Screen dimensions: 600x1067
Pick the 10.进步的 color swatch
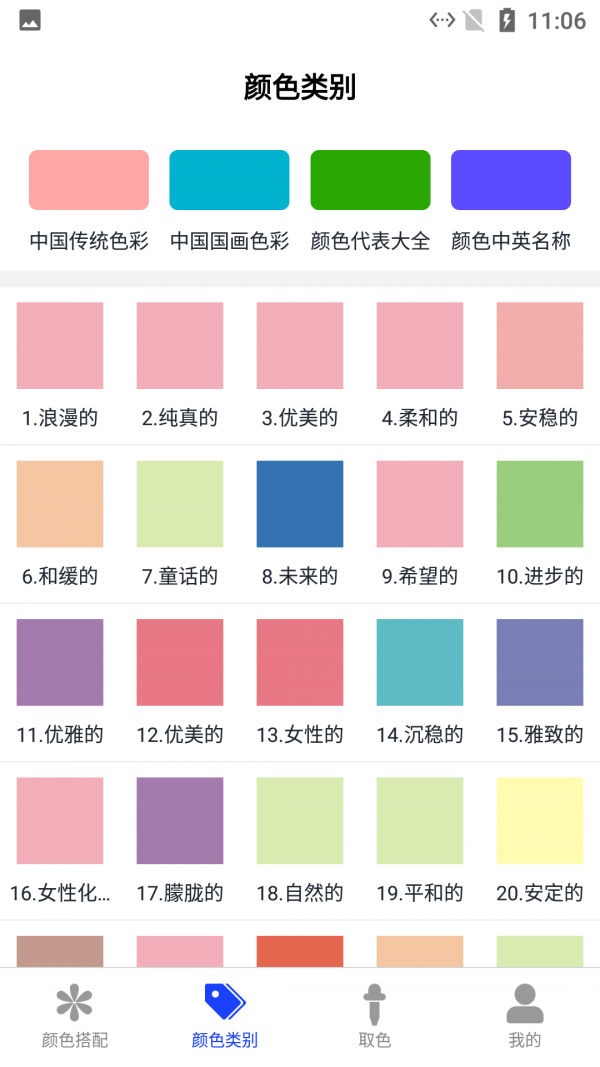pyautogui.click(x=540, y=504)
